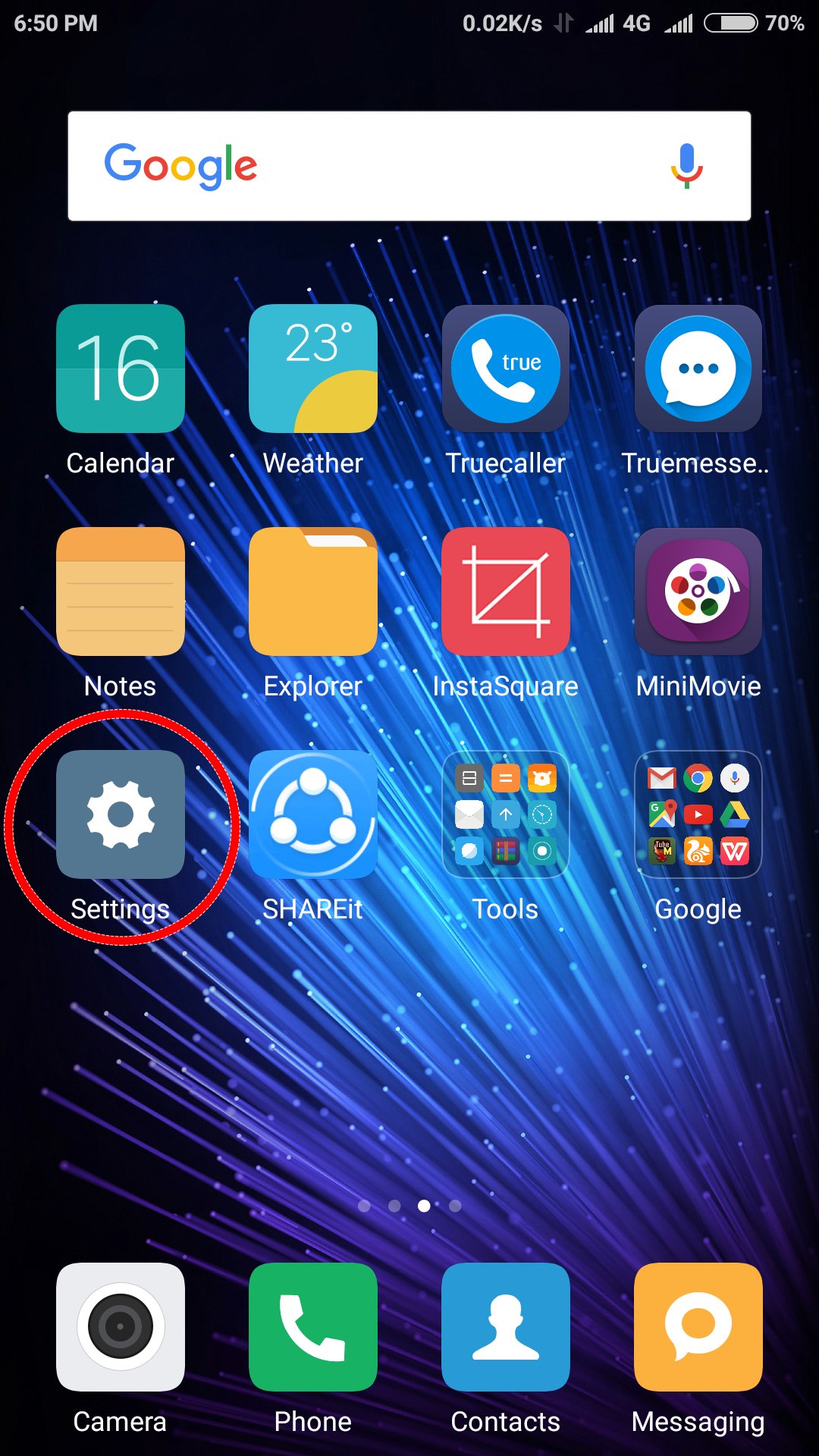The height and width of the screenshot is (1456, 819).
Task: Launch SHAREit
Action: (x=313, y=814)
